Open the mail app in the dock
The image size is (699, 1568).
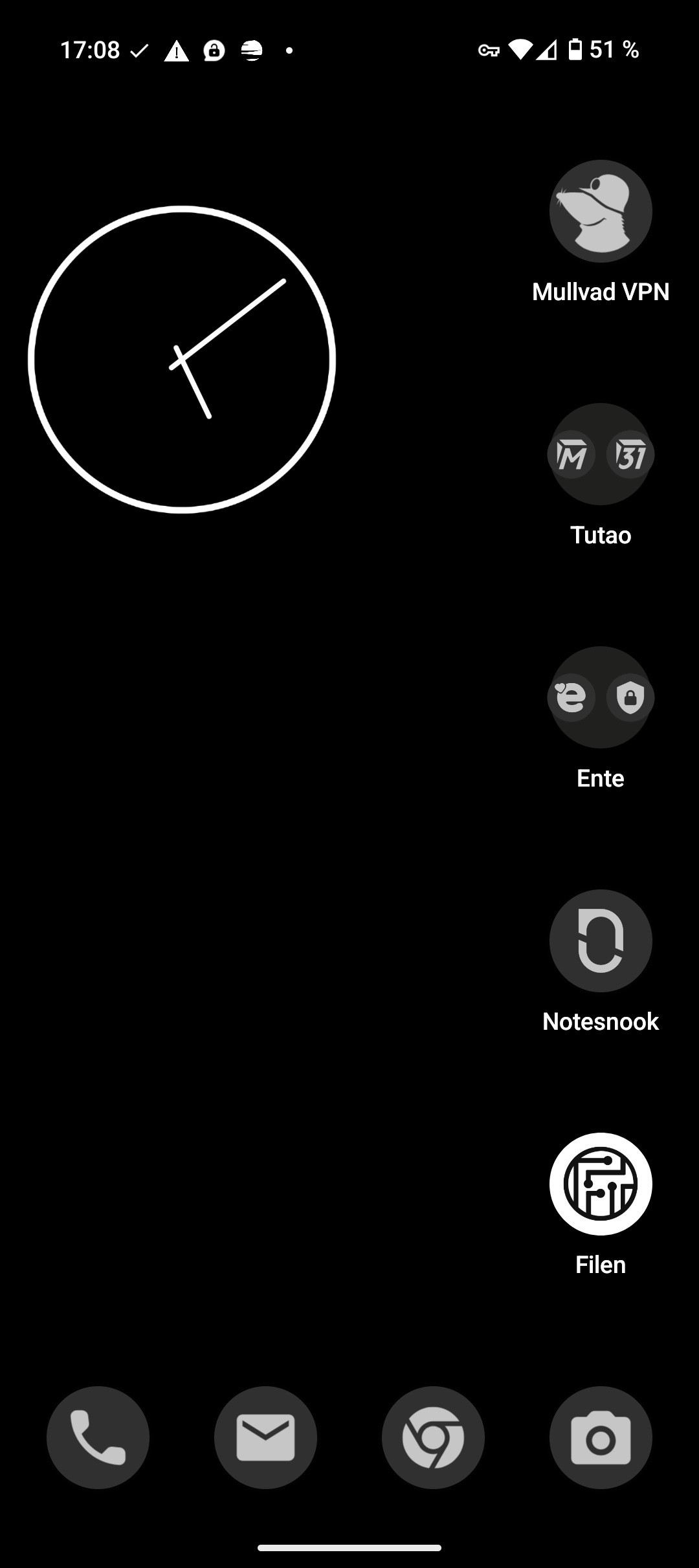pos(265,1437)
